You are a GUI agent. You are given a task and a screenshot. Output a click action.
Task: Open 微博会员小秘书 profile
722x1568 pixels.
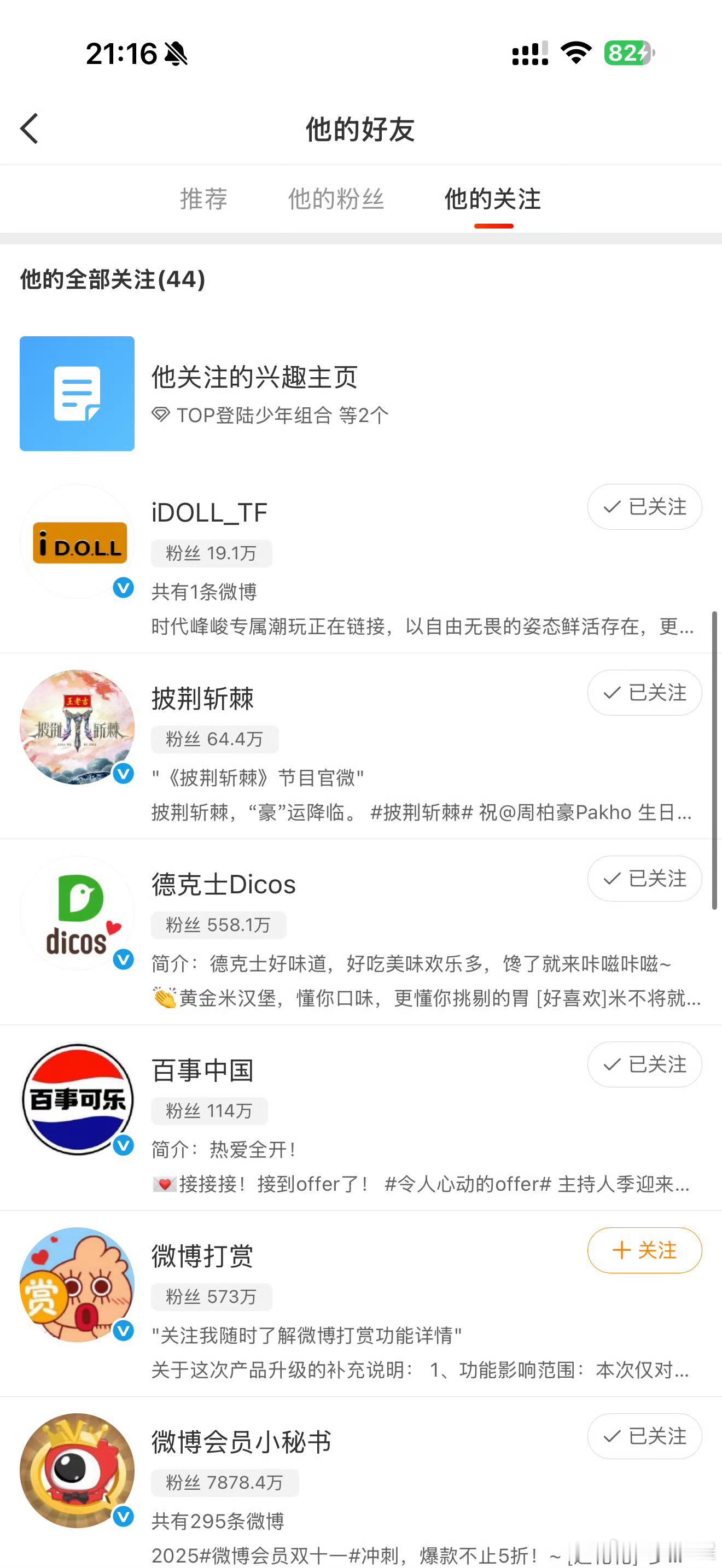(241, 1442)
